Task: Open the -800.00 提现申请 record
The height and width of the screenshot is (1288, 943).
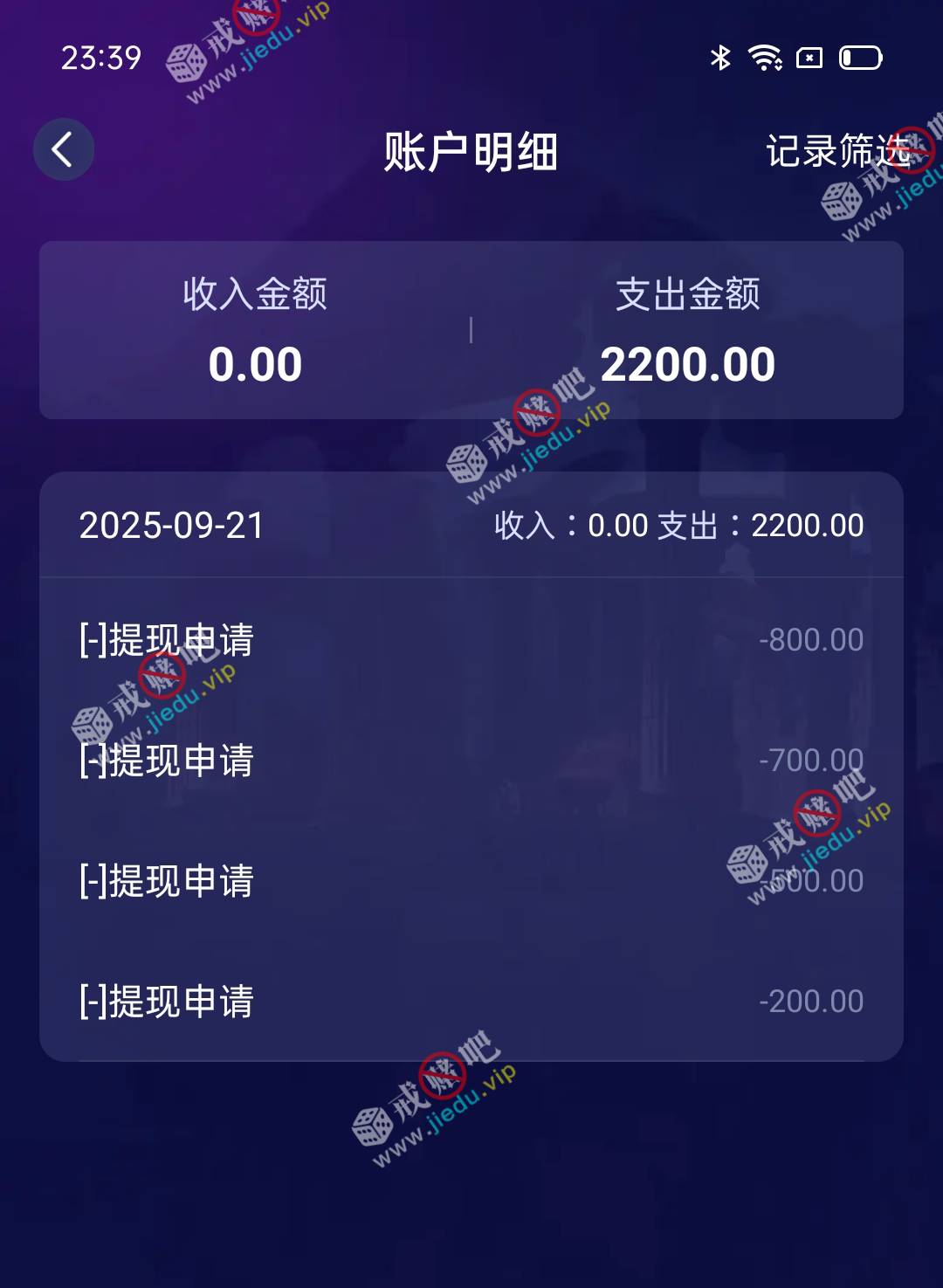Action: tap(471, 640)
